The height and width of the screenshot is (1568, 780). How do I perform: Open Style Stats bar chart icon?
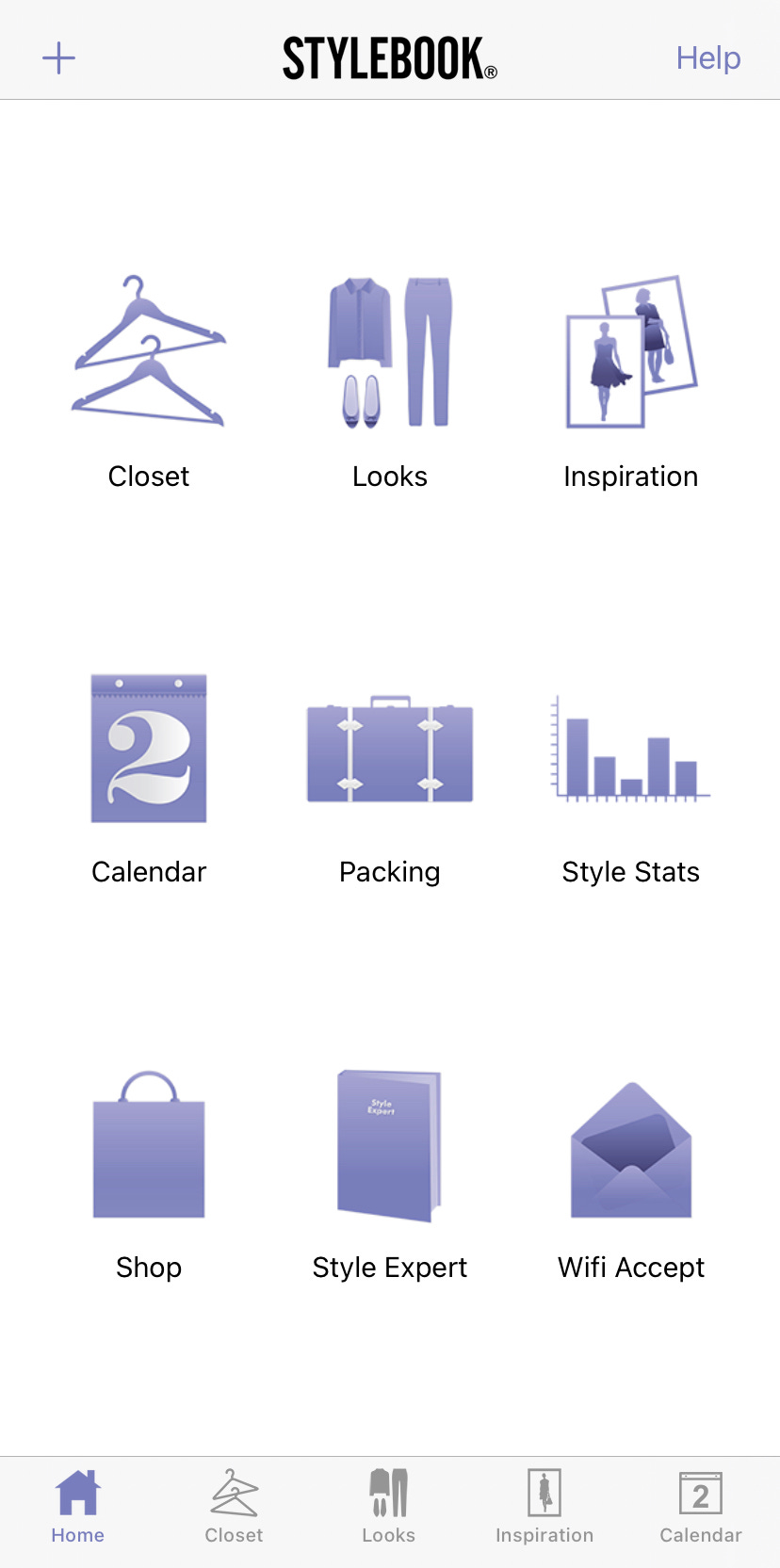(630, 749)
